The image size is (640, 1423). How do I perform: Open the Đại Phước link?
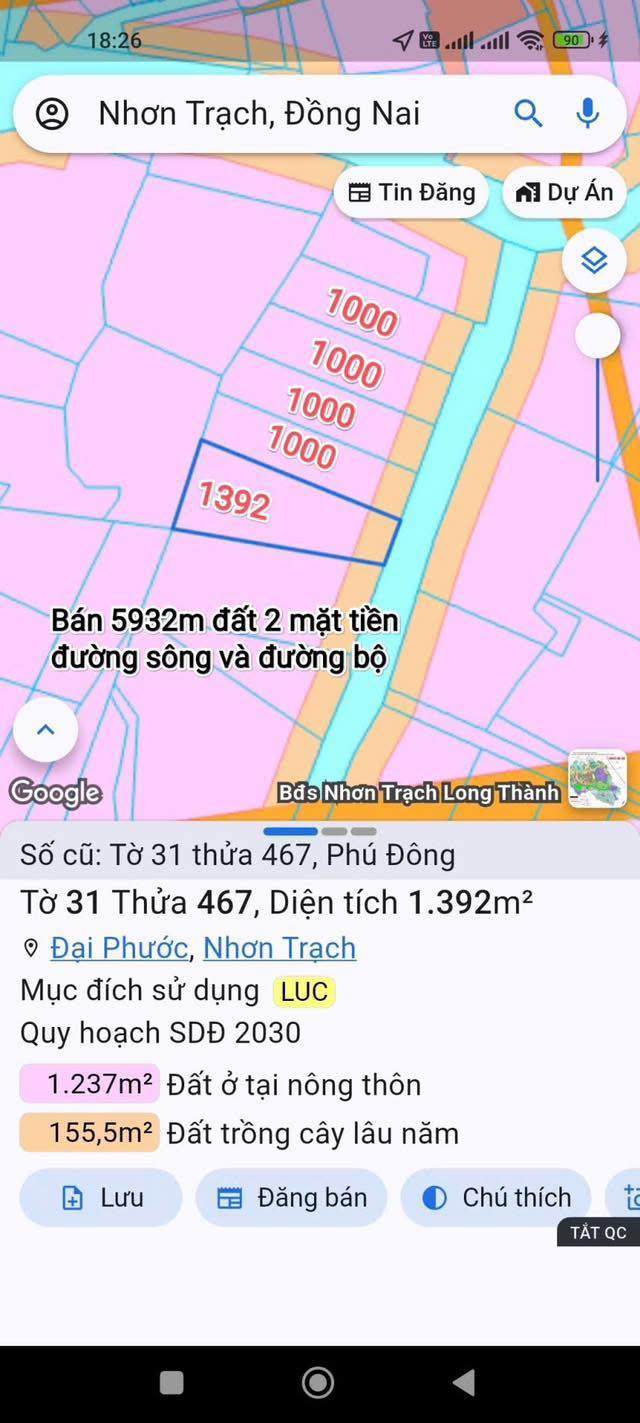pyautogui.click(x=119, y=947)
